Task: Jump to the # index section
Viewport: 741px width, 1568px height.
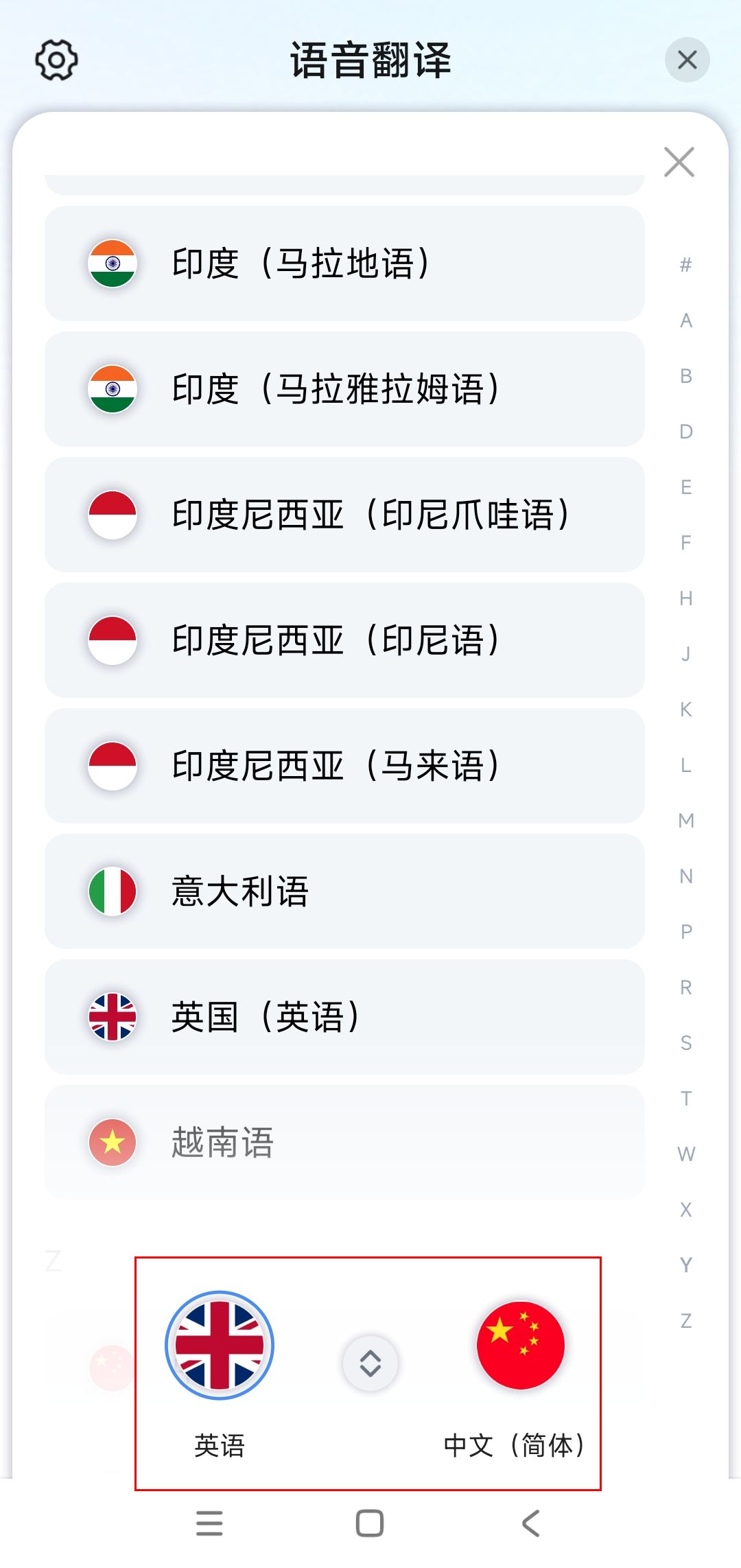Action: tap(686, 265)
